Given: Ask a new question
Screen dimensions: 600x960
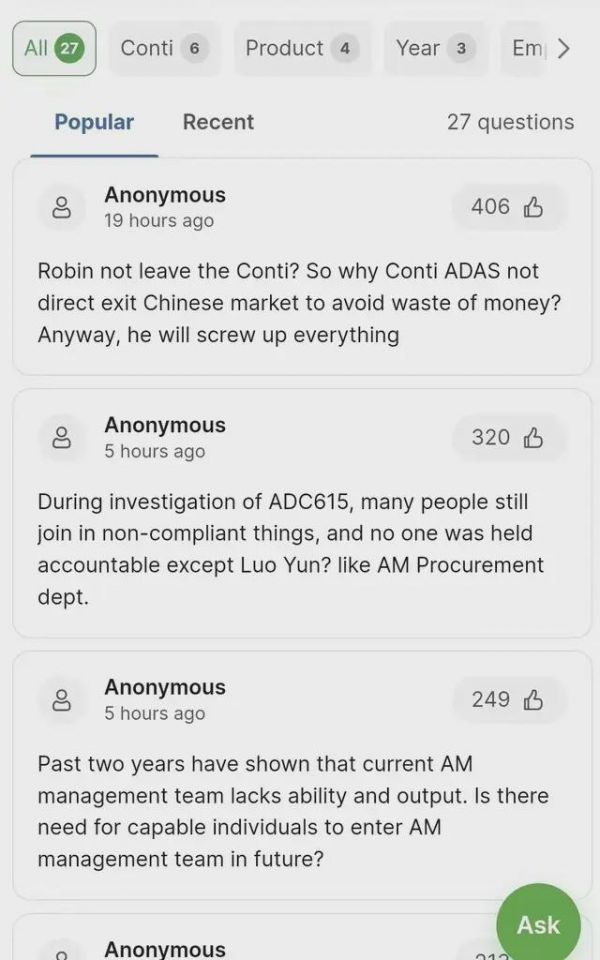Looking at the screenshot, I should pyautogui.click(x=538, y=925).
